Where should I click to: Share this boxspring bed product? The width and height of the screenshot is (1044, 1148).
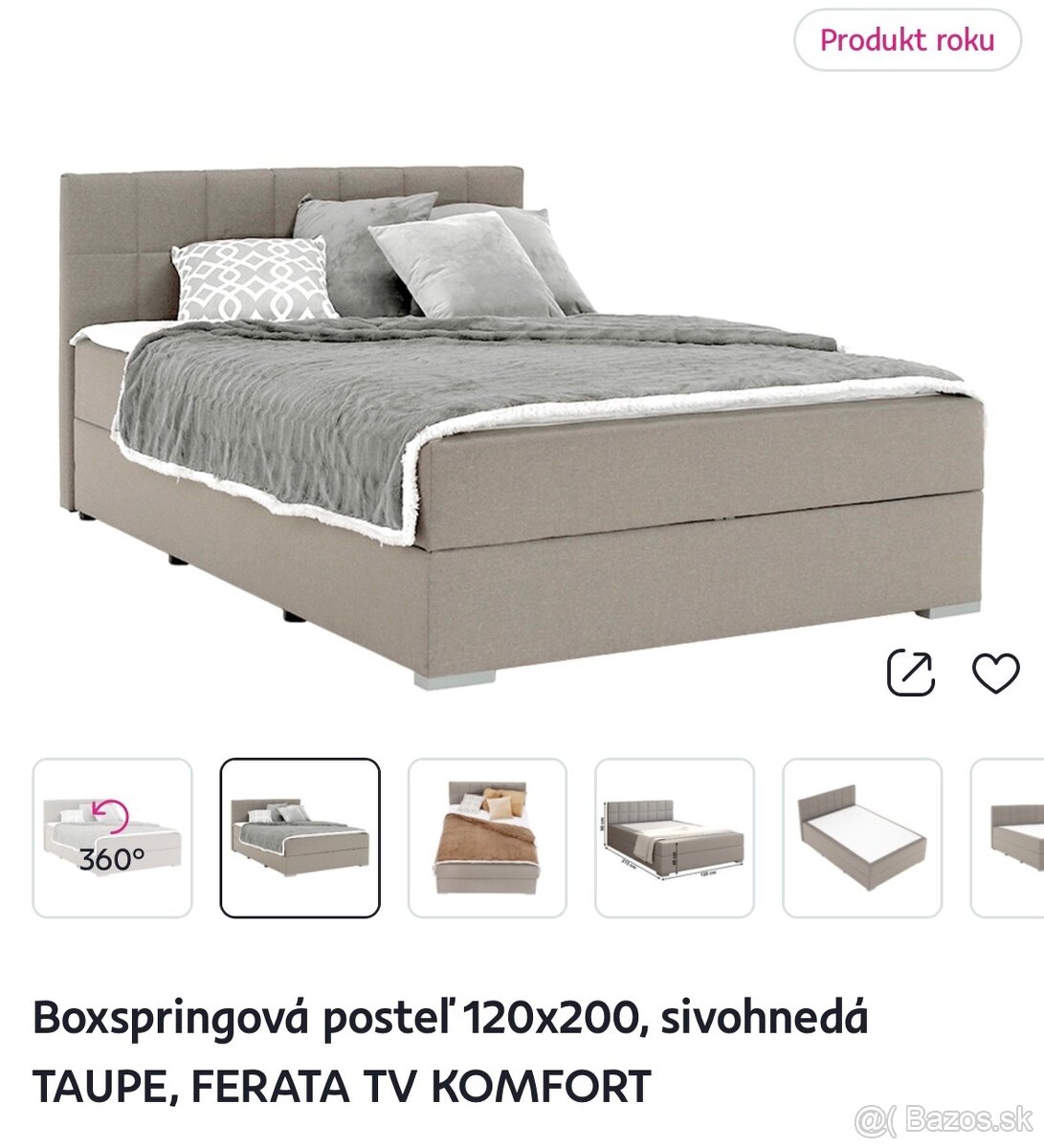coord(910,673)
